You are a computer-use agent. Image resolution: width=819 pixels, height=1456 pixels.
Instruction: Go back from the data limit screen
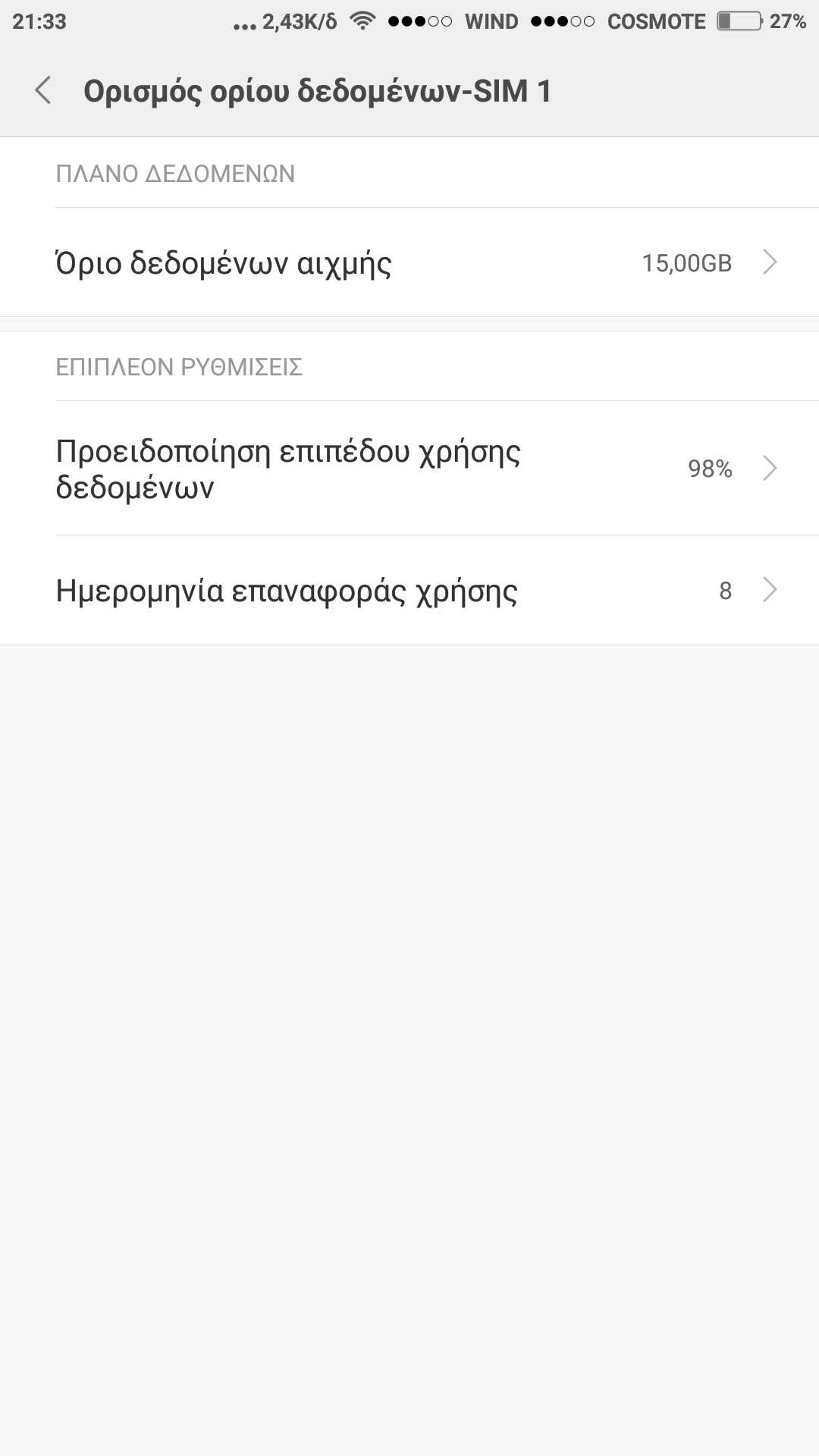(x=43, y=90)
